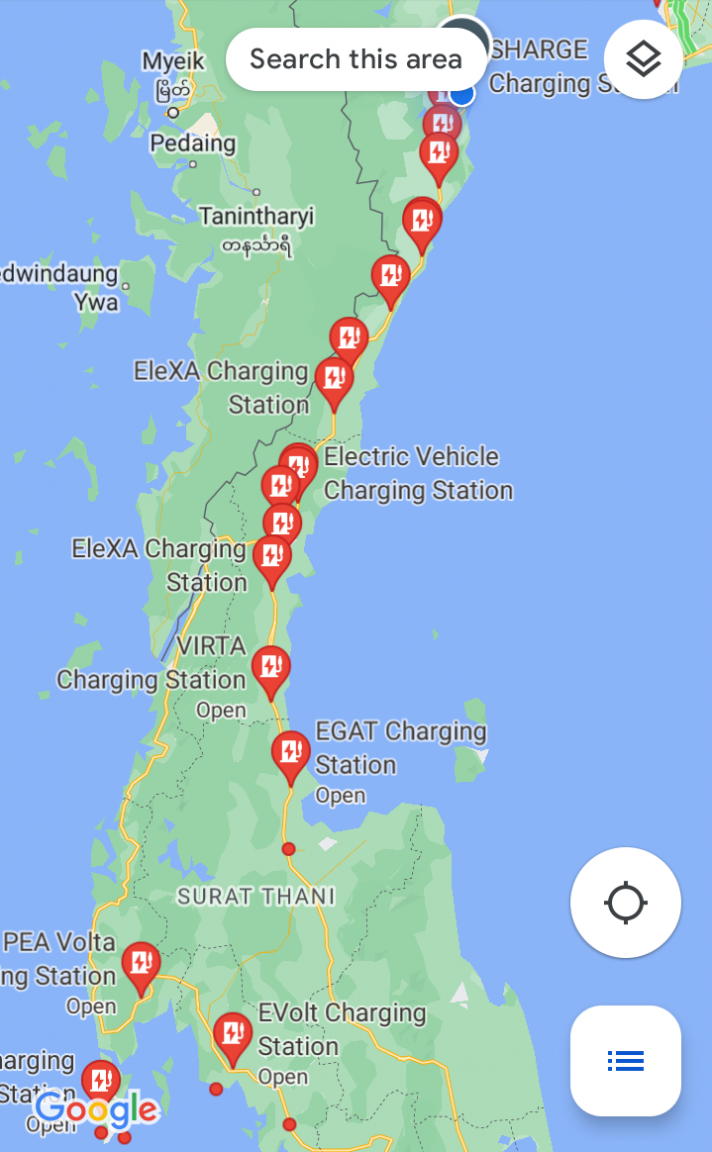This screenshot has height=1152, width=712.
Task: Select the Electric Vehicle Charging Station pin
Action: click(x=299, y=465)
